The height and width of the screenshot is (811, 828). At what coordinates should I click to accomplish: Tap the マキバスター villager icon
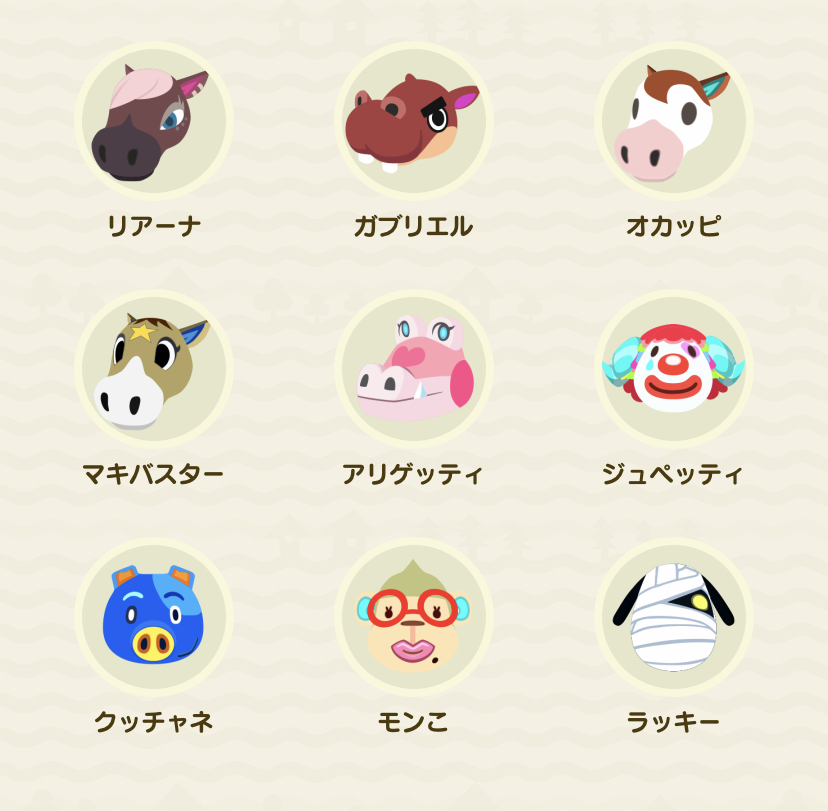click(153, 370)
